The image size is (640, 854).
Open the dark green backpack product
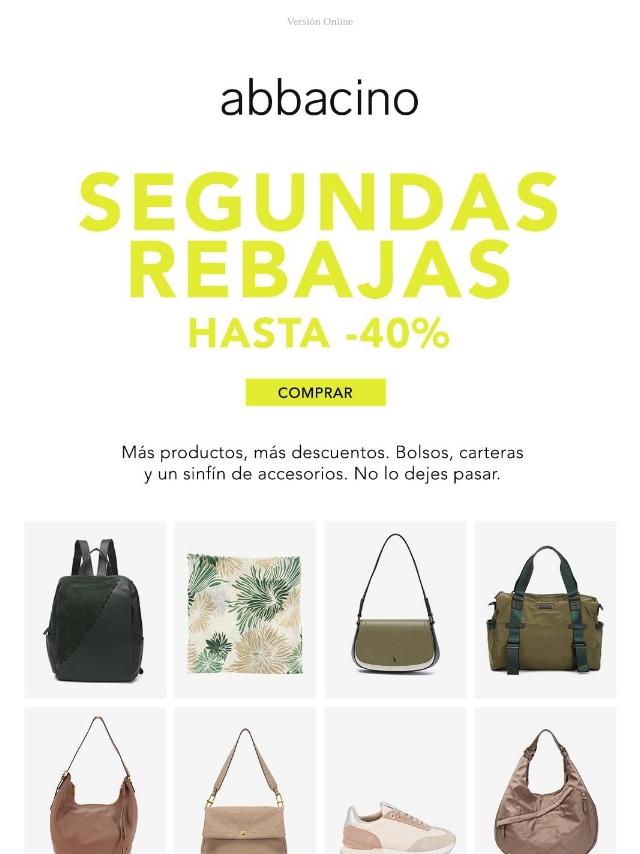[95, 610]
